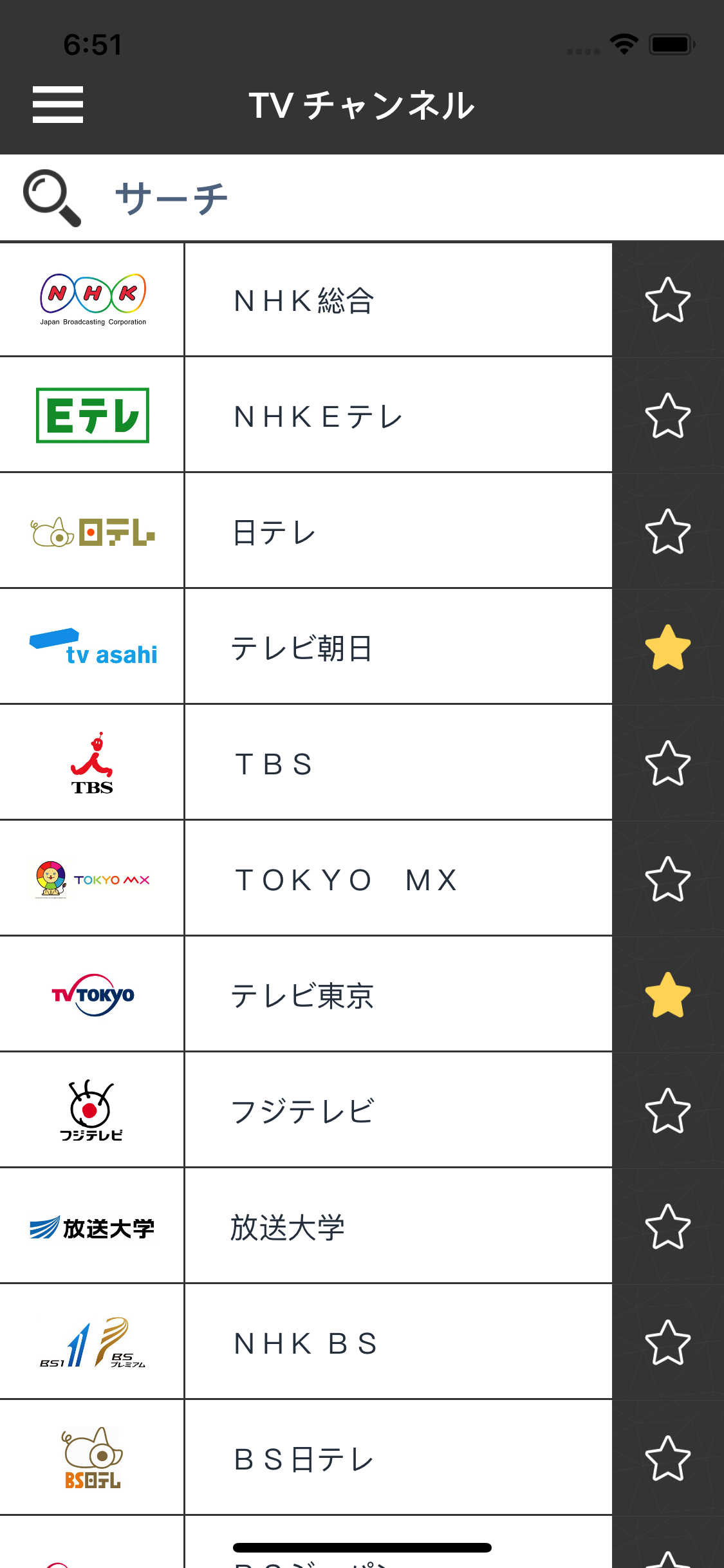
Task: Select the Eテレ channel logo
Action: coord(92,414)
